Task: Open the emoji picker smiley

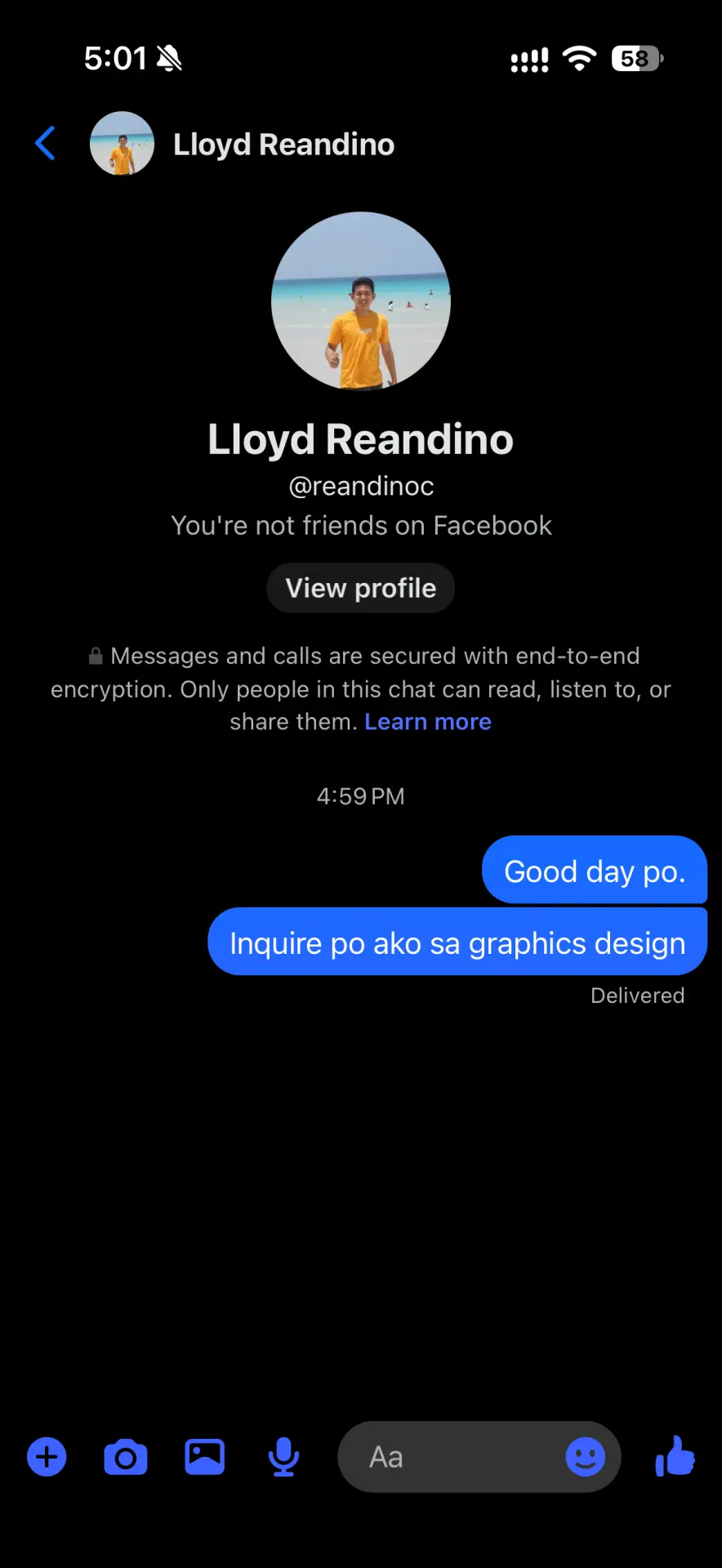Action: pos(586,1457)
